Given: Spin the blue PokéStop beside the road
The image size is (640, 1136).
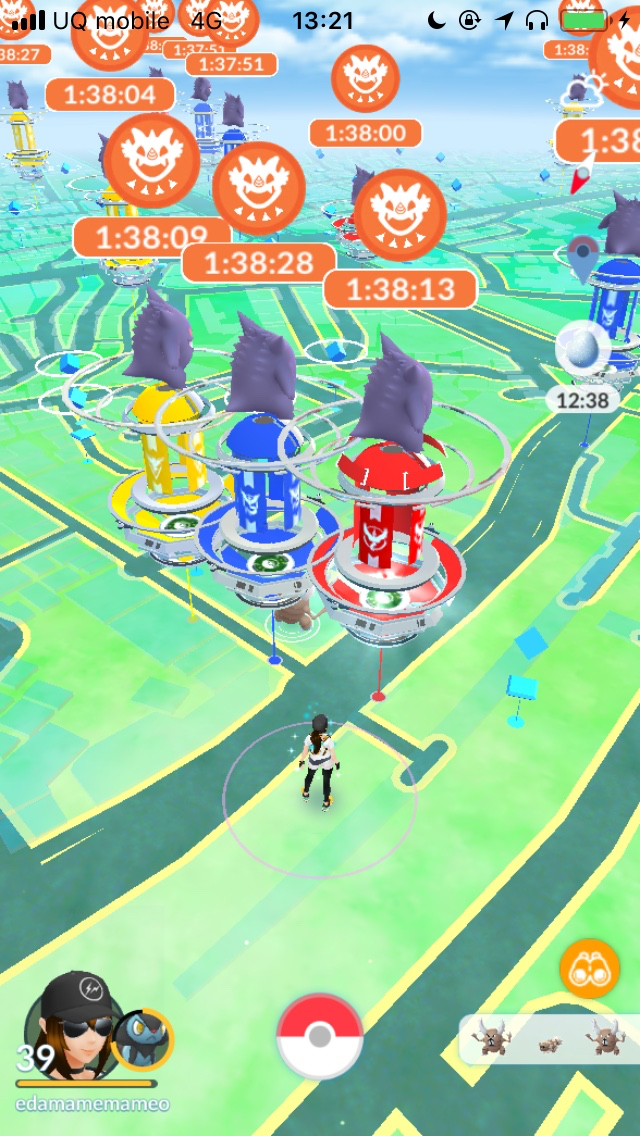Looking at the screenshot, I should tap(522, 688).
